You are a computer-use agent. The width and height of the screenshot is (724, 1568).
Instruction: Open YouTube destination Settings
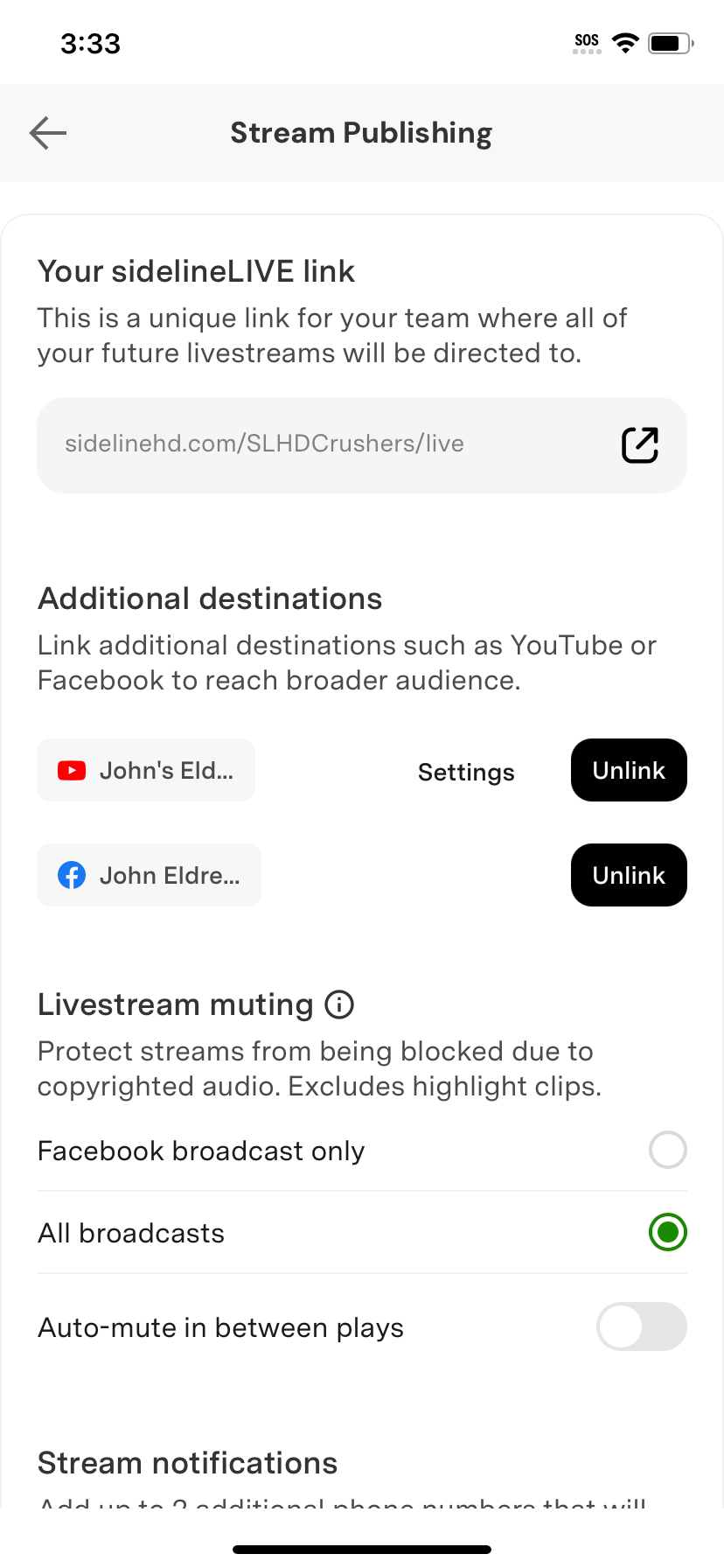466,772
